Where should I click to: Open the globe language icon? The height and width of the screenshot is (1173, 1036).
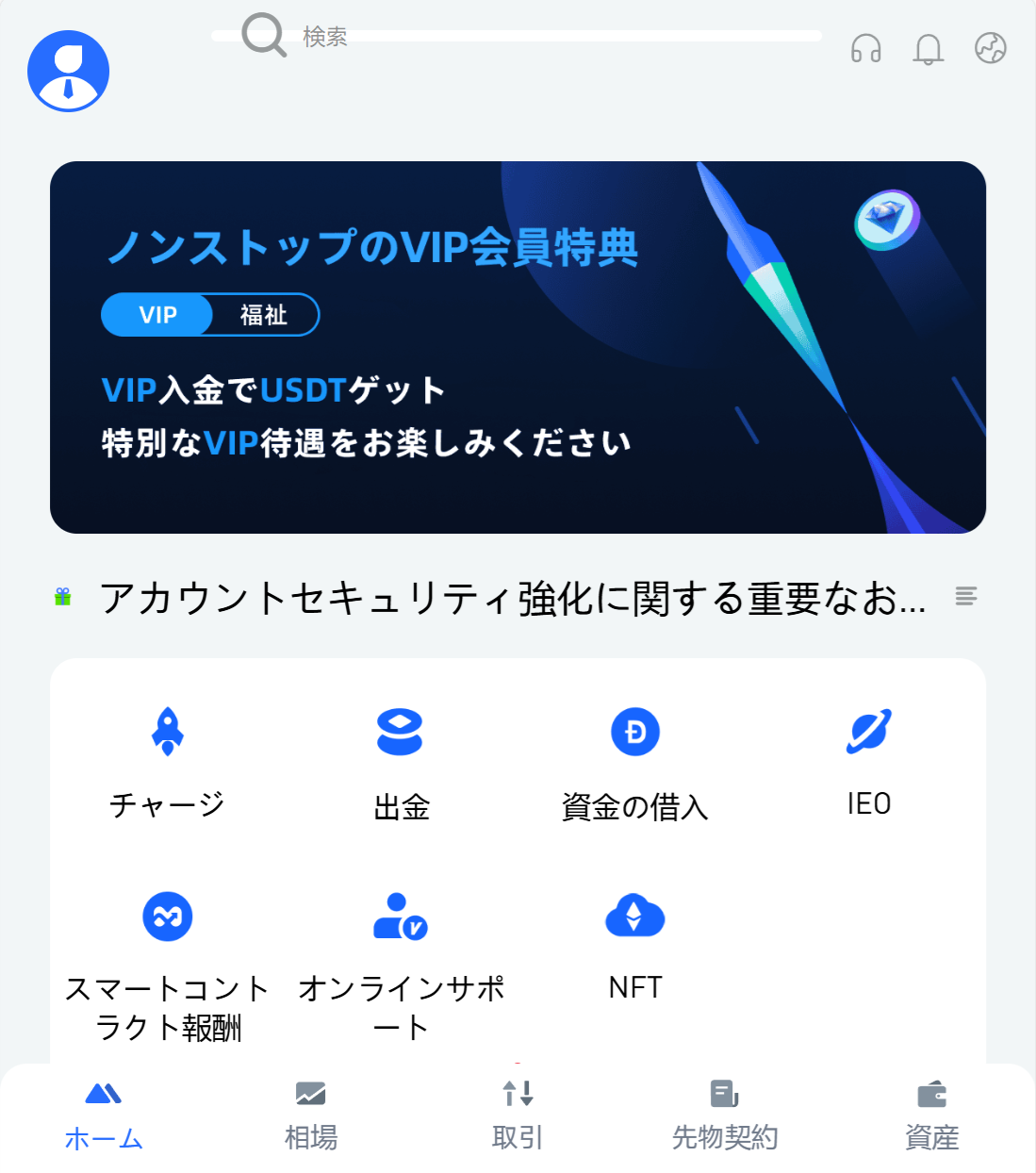[990, 48]
